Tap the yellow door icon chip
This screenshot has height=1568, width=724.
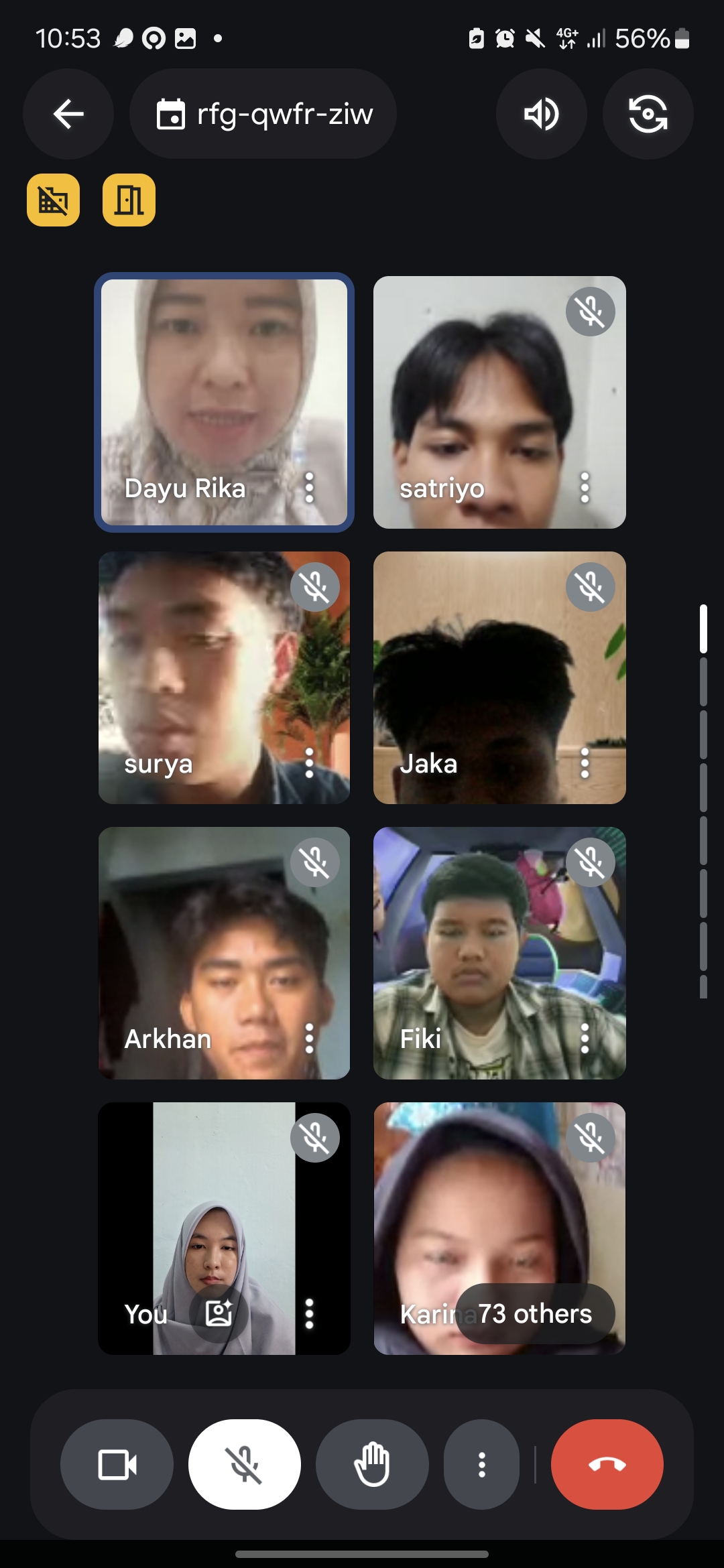coord(129,200)
